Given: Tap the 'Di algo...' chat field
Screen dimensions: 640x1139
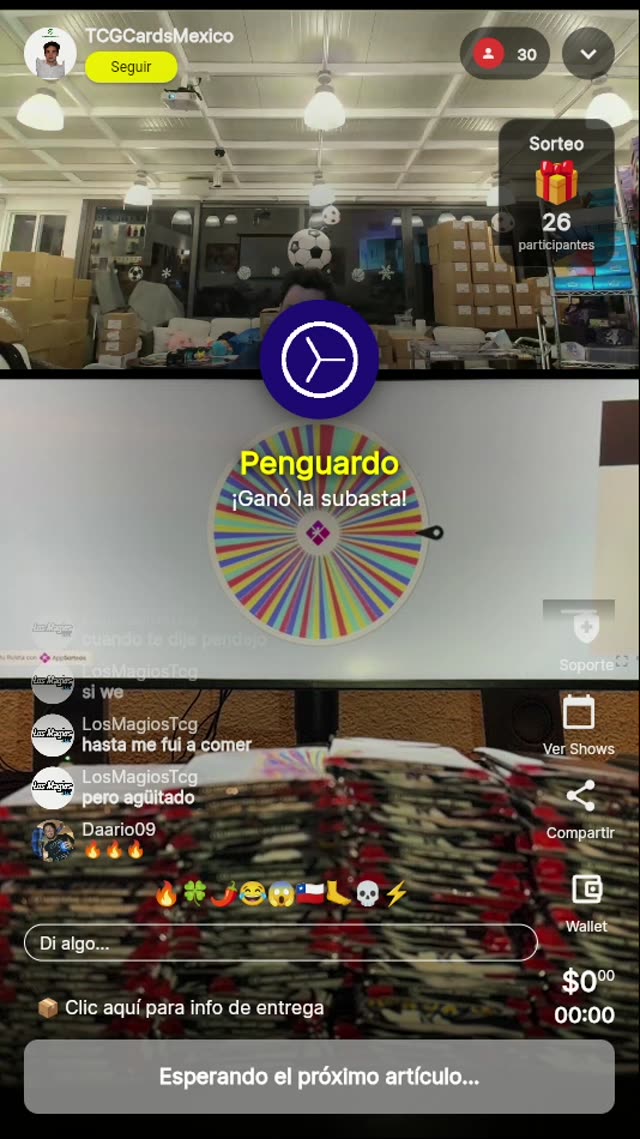Looking at the screenshot, I should click(x=280, y=943).
